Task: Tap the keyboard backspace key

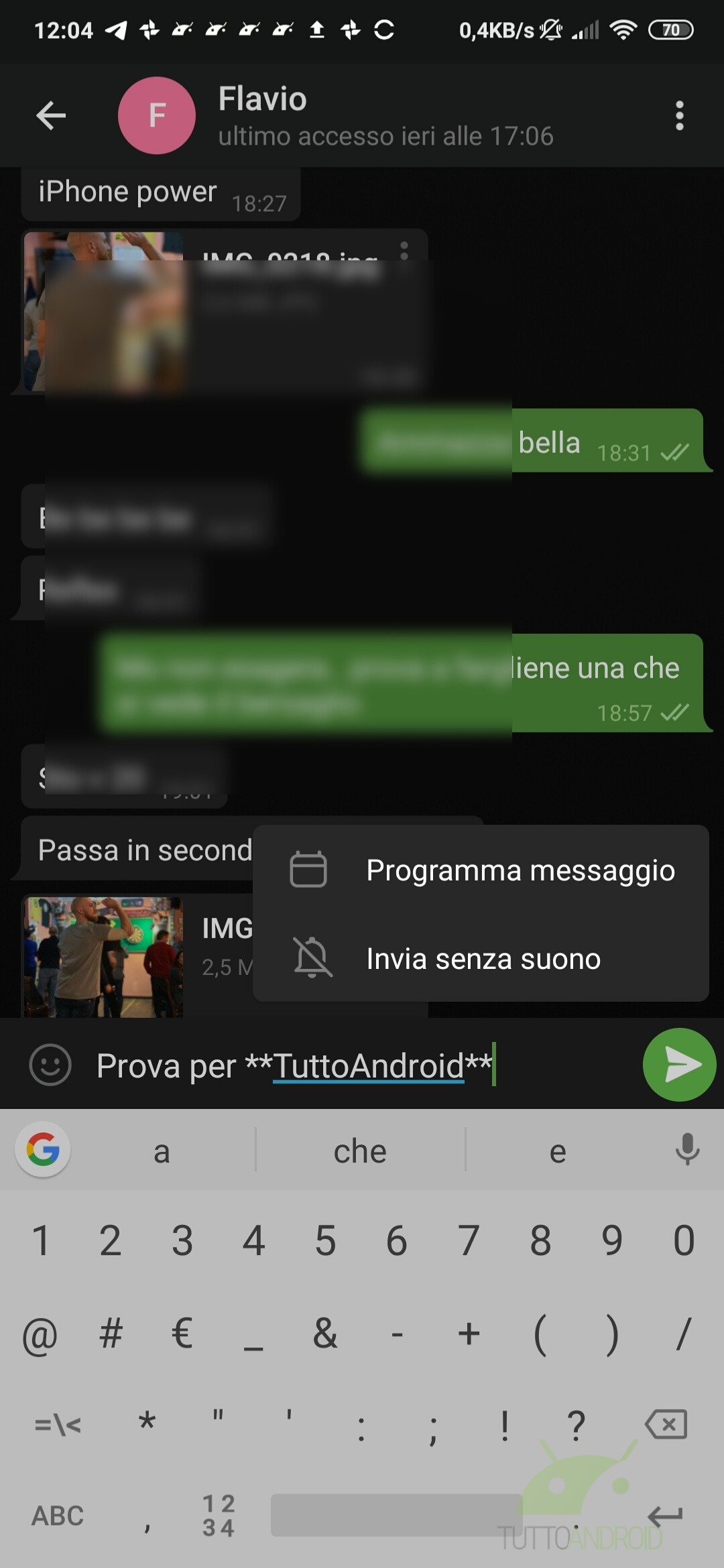Action: [x=666, y=1424]
